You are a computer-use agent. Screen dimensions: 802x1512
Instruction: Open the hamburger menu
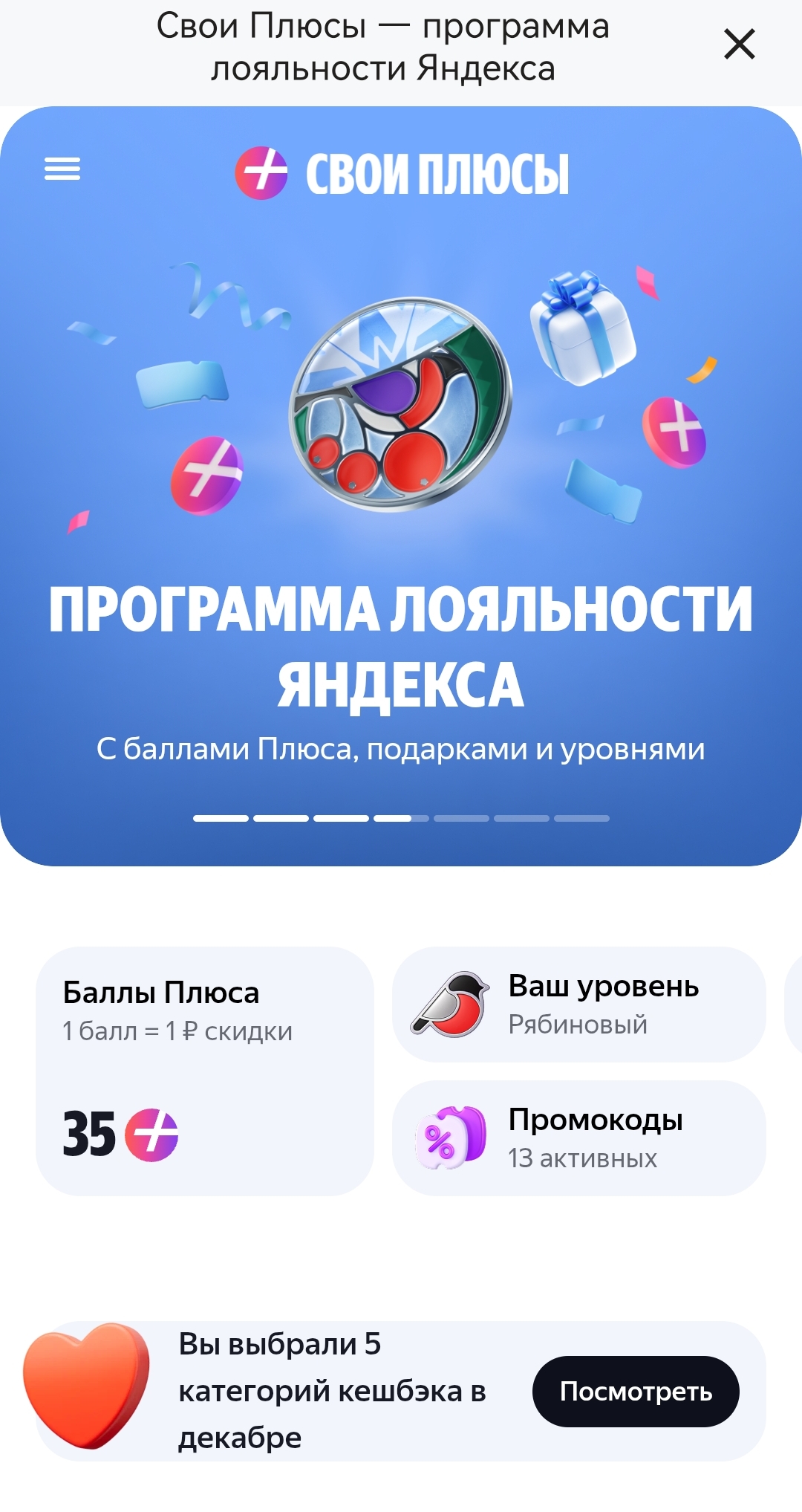point(62,169)
